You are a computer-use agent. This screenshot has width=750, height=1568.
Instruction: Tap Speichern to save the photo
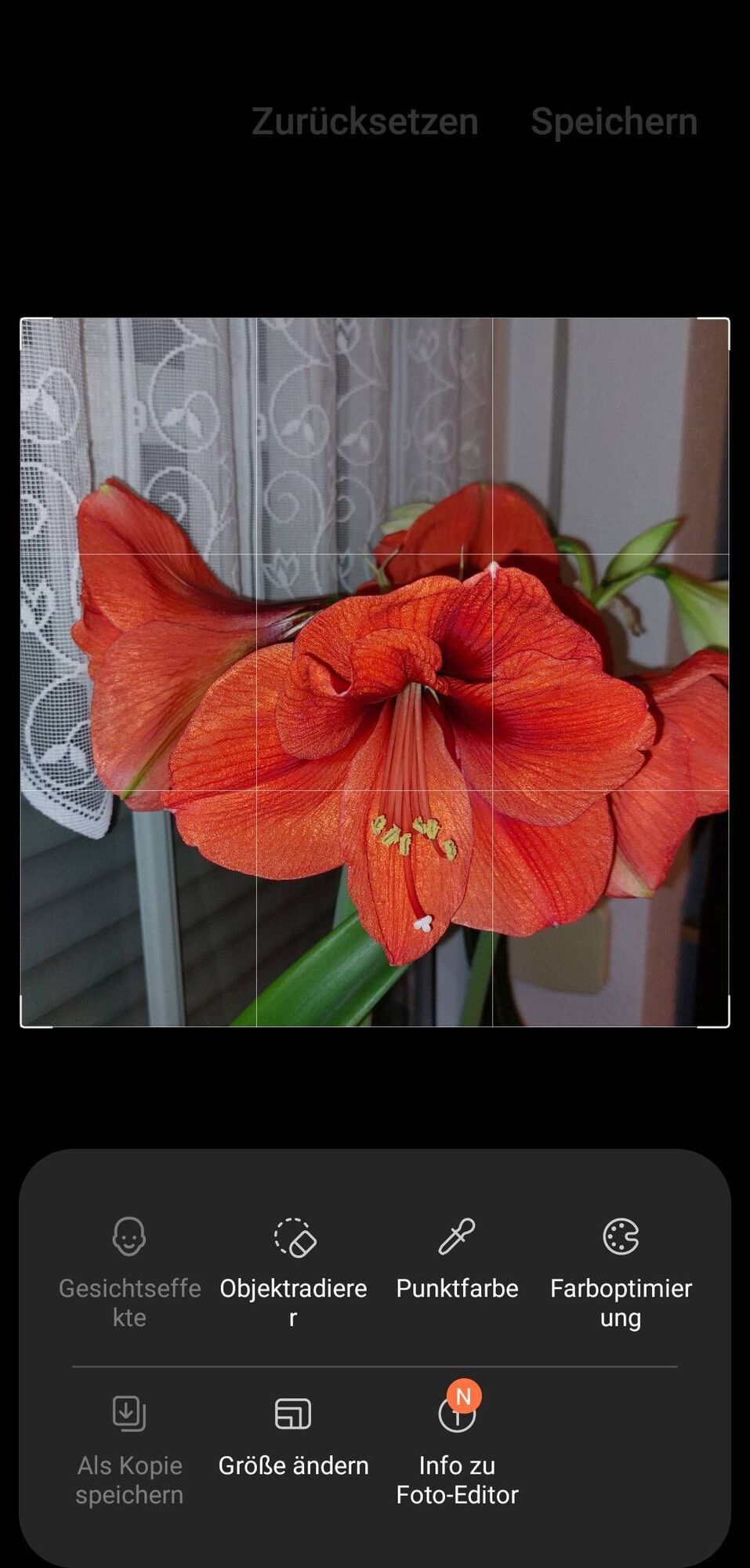pos(614,122)
